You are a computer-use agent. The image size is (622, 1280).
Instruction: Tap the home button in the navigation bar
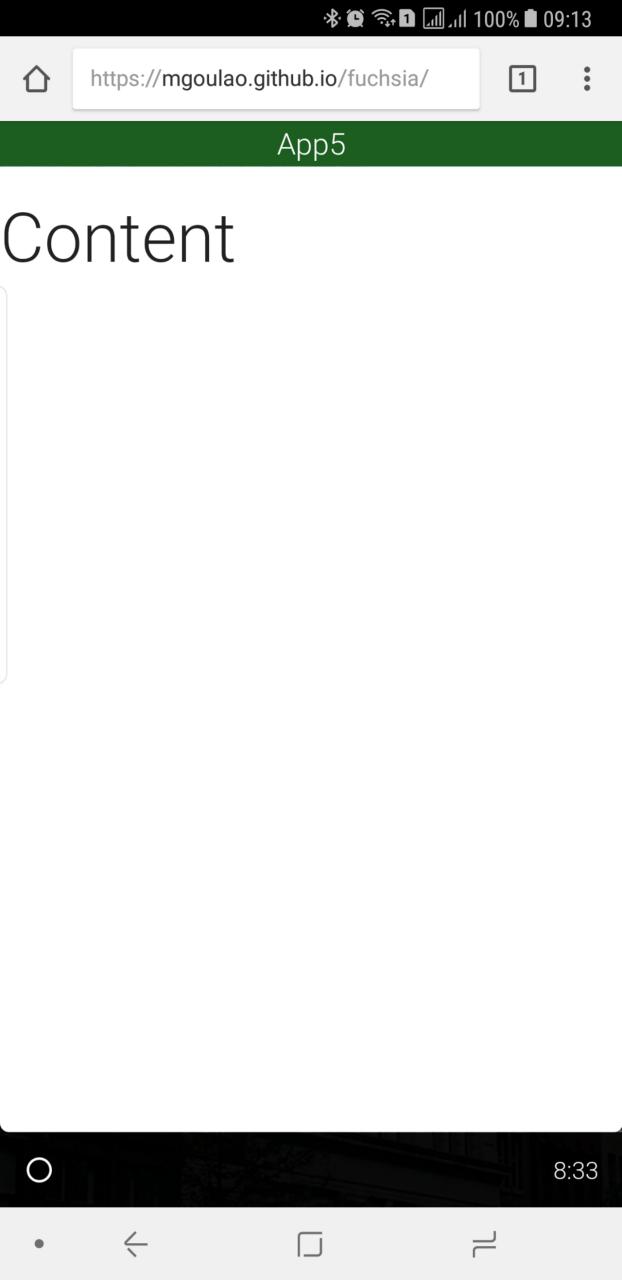tap(310, 1244)
